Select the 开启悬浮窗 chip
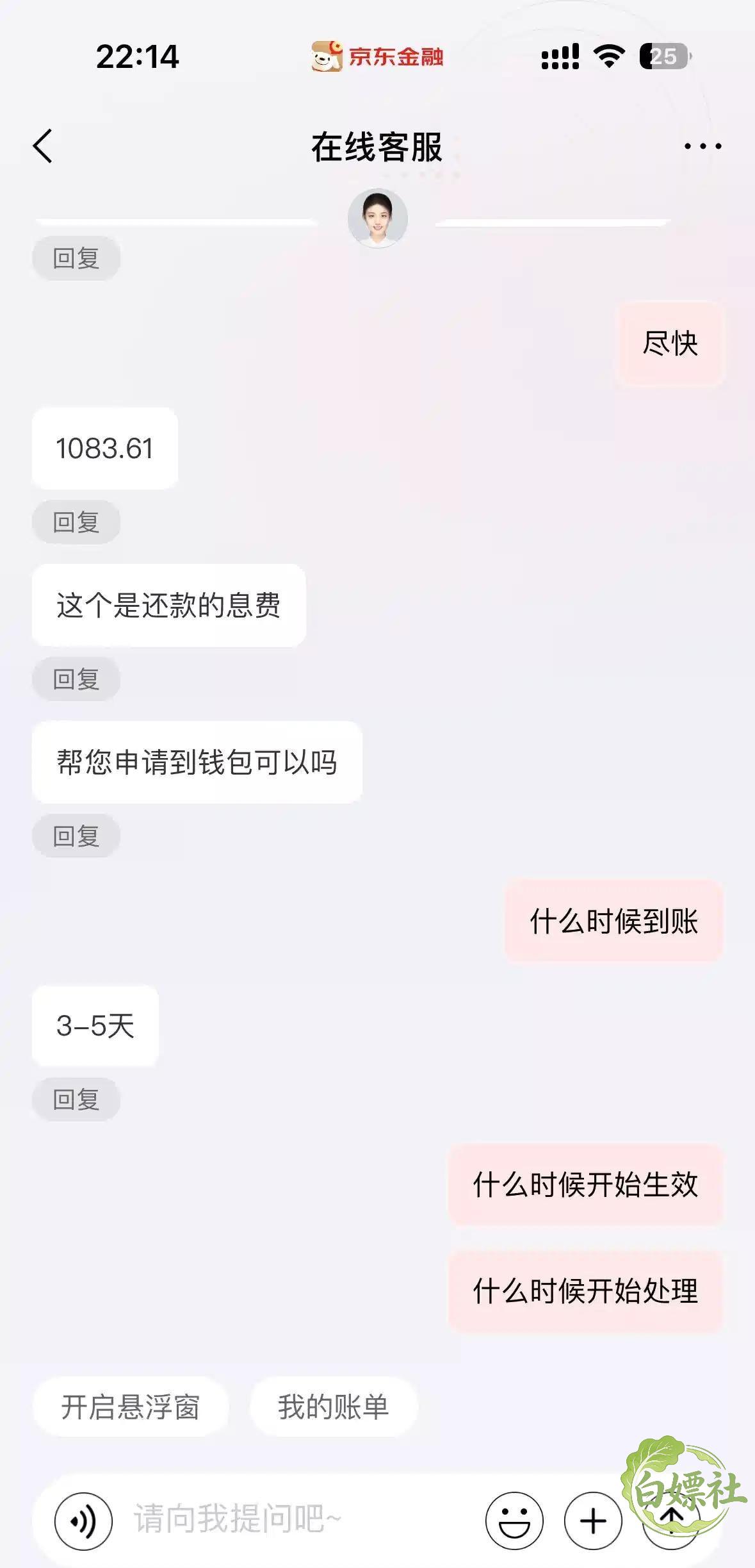The image size is (755, 1568). (131, 1407)
